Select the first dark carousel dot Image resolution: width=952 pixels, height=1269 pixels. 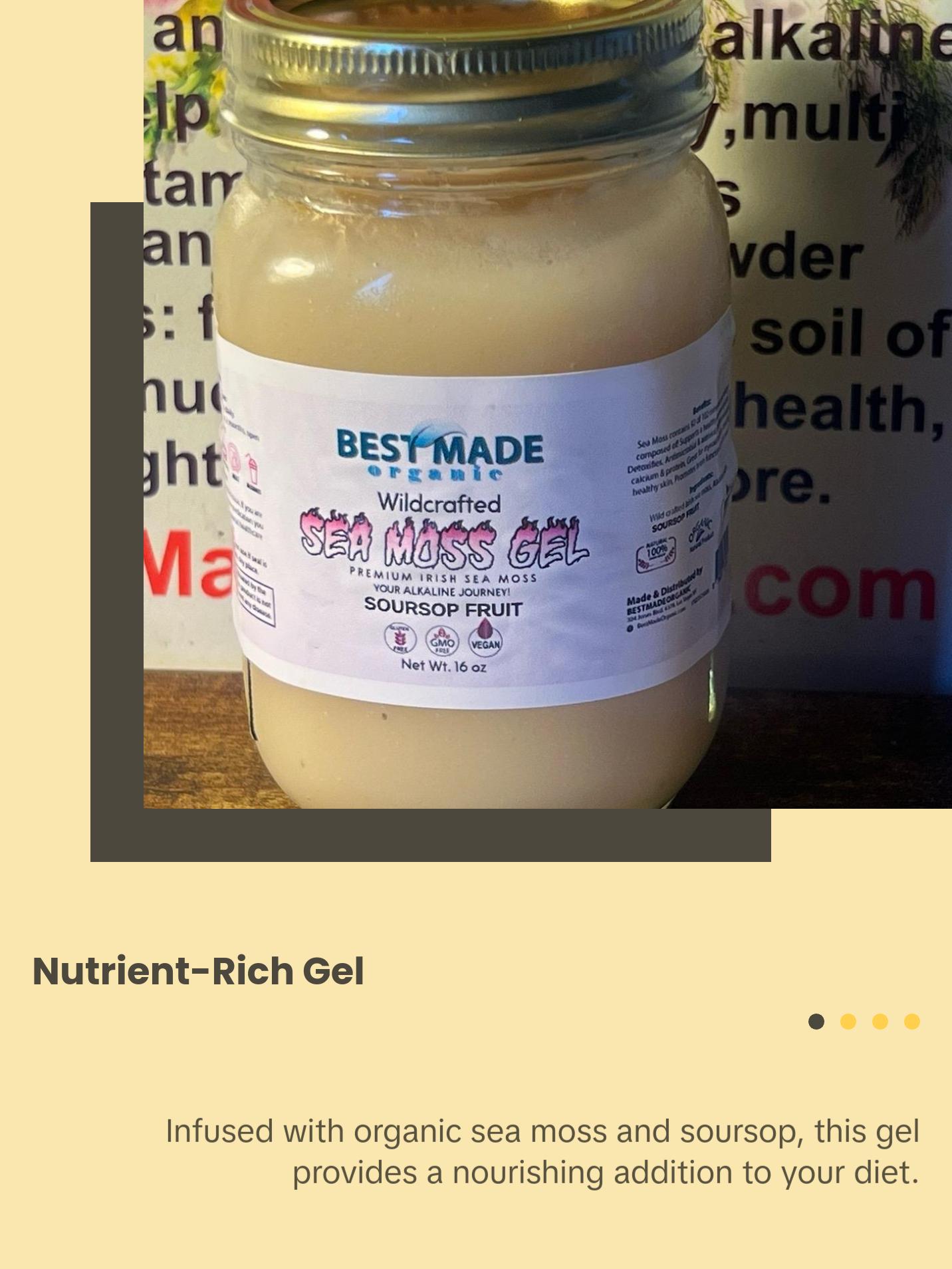[x=816, y=1022]
